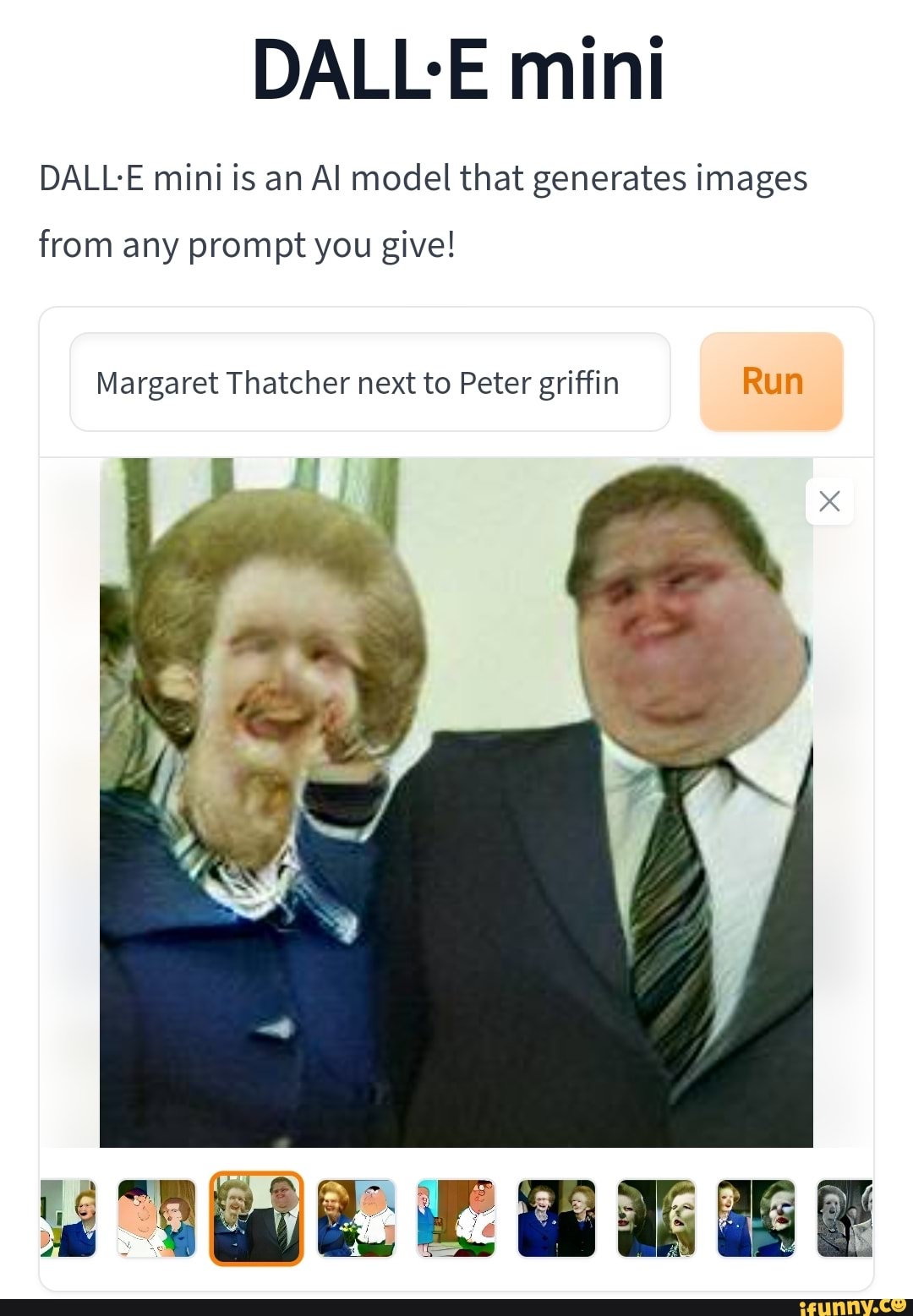Run the image generation
This screenshot has width=913, height=1316.
771,382
